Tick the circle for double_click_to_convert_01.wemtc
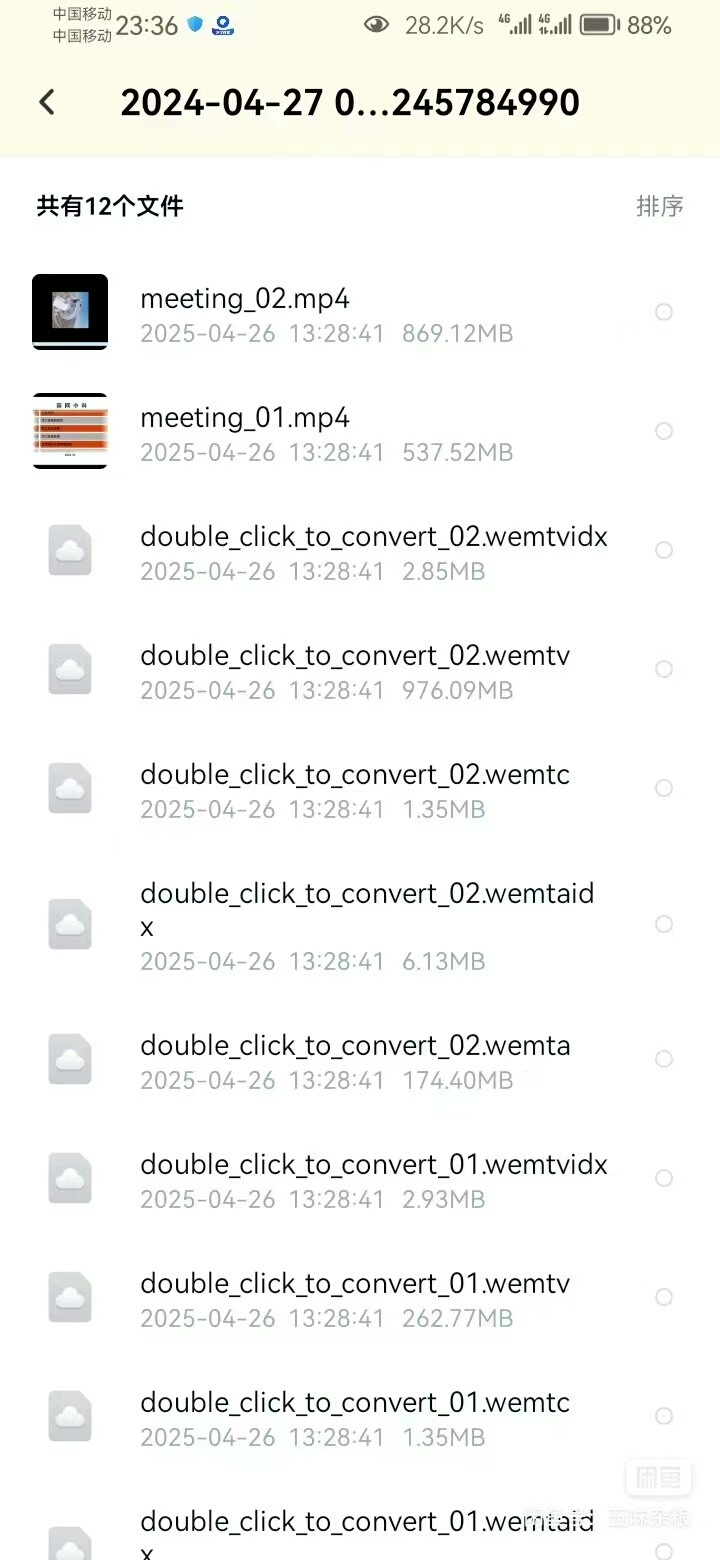The width and height of the screenshot is (720, 1560). click(664, 1416)
